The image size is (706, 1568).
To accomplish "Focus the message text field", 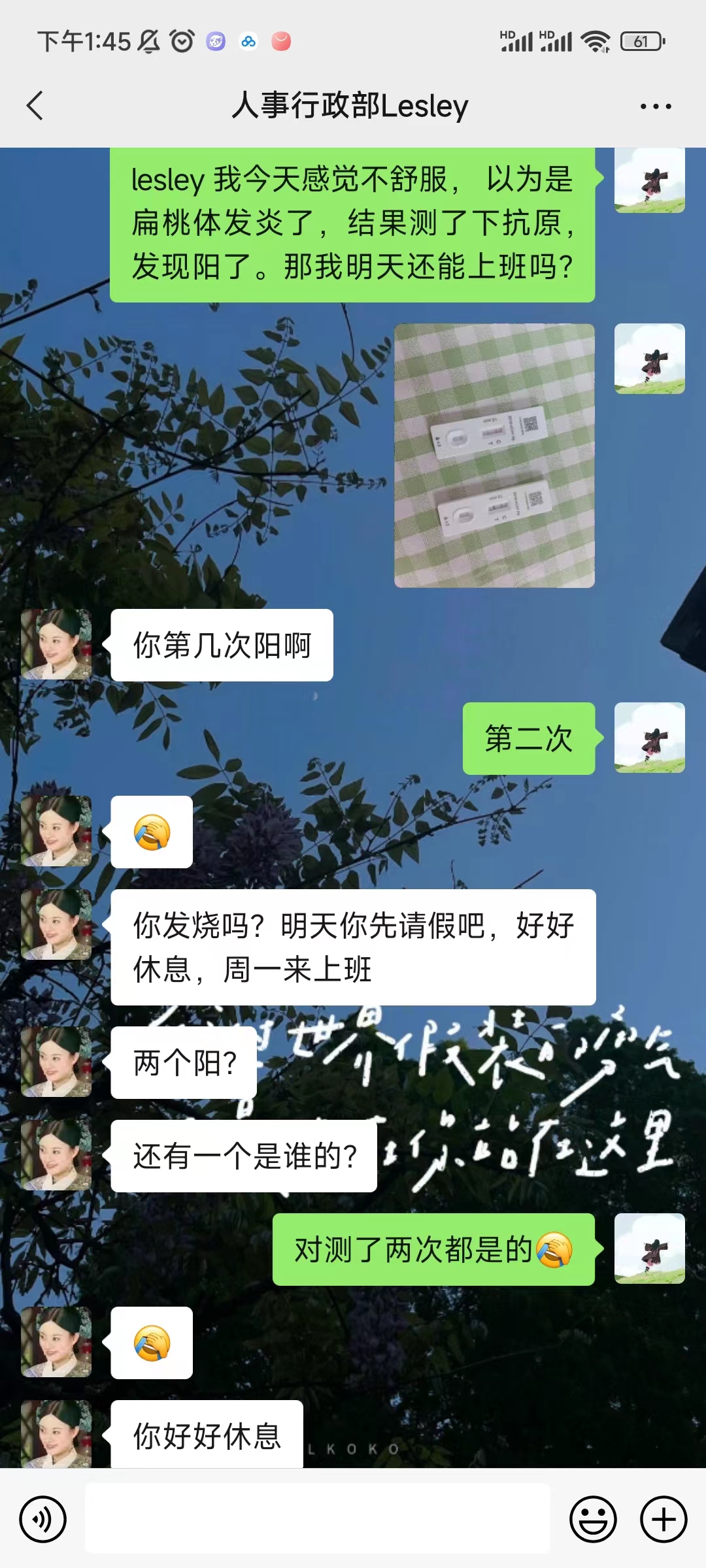I will click(318, 1519).
